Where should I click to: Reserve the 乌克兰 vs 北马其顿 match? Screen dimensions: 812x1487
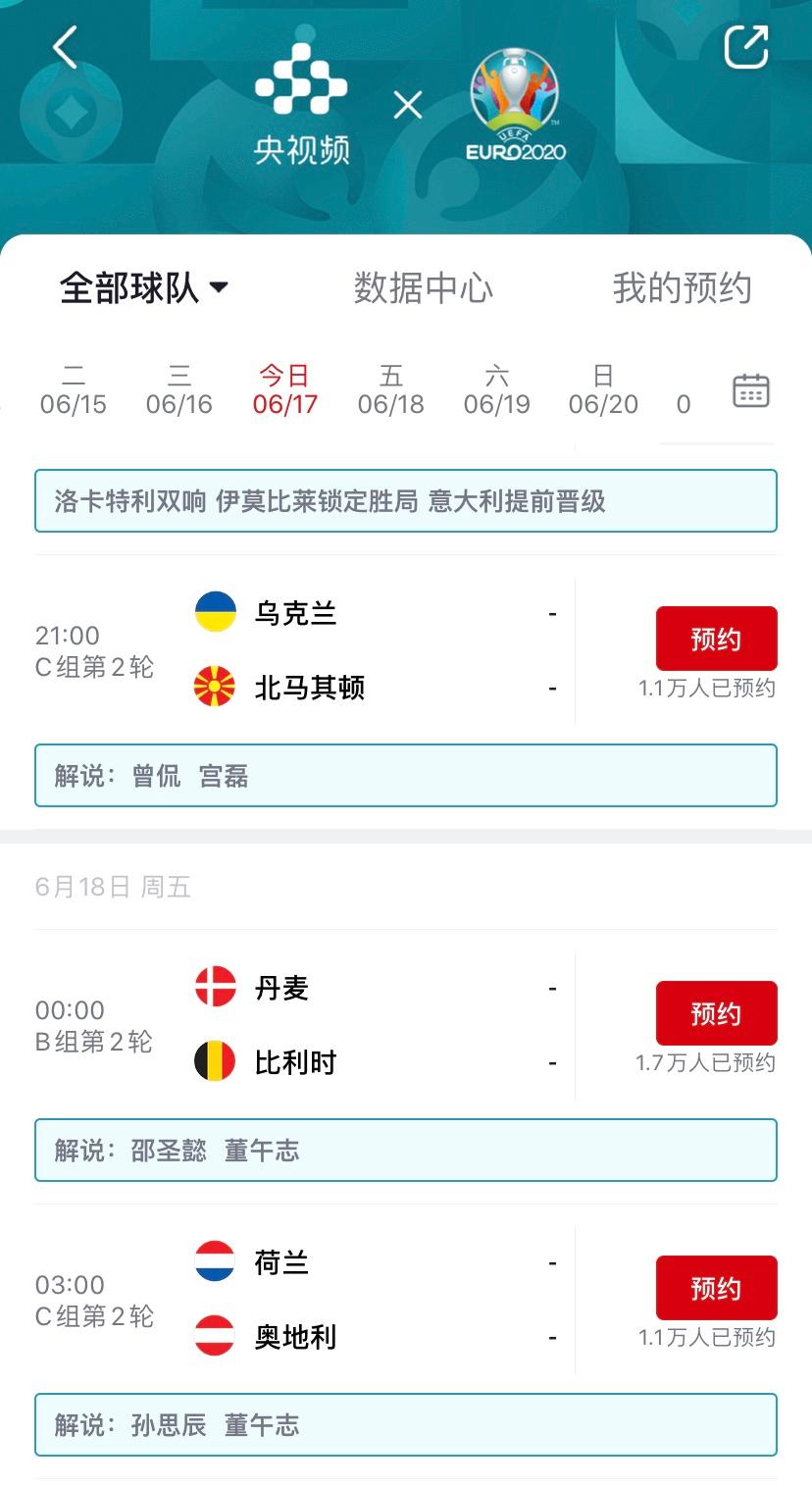pos(716,639)
